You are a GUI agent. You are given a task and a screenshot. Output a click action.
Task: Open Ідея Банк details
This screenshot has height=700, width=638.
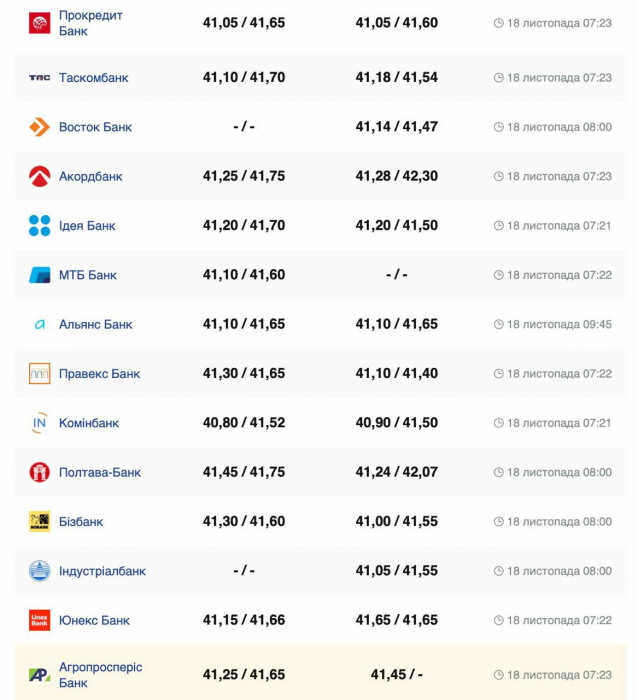point(87,226)
